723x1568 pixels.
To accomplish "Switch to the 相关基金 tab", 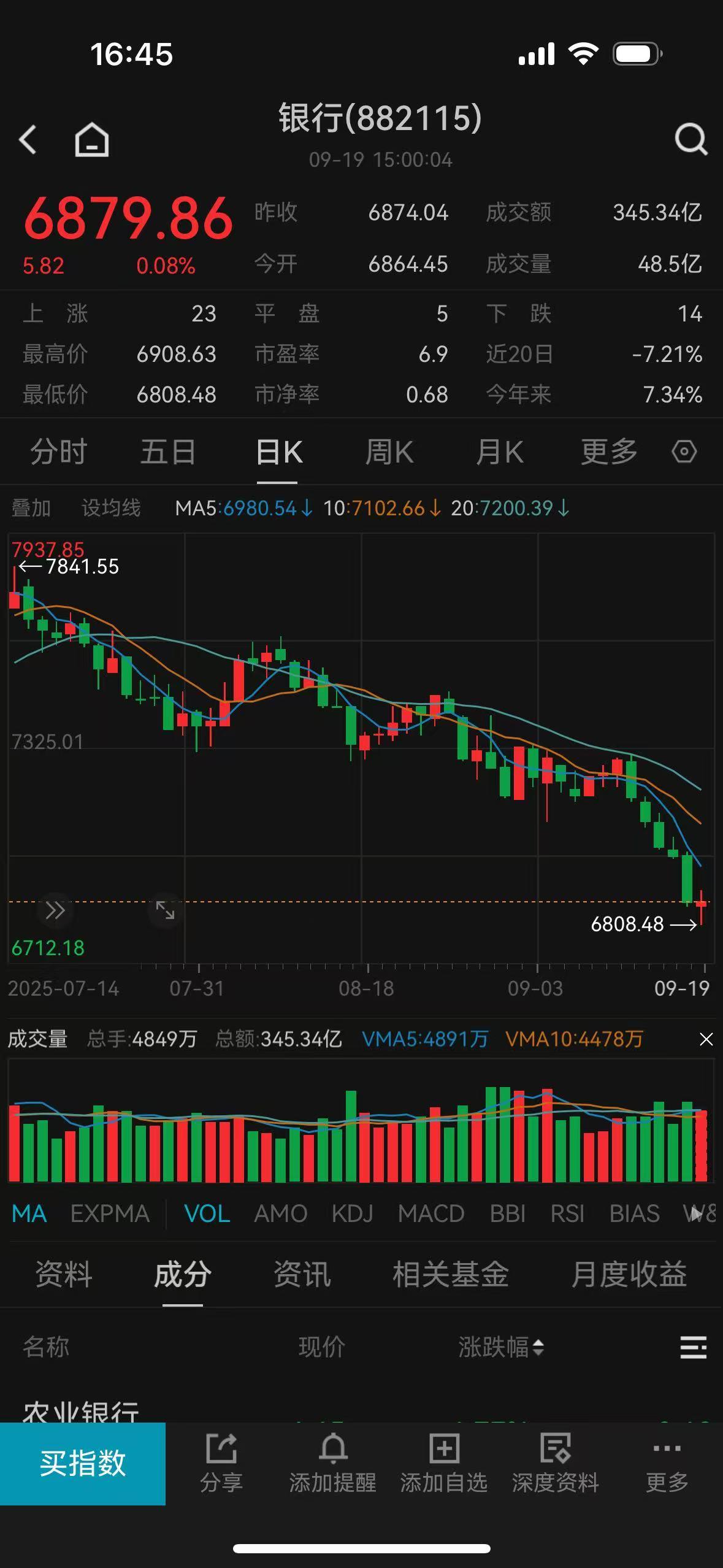I will 451,1275.
